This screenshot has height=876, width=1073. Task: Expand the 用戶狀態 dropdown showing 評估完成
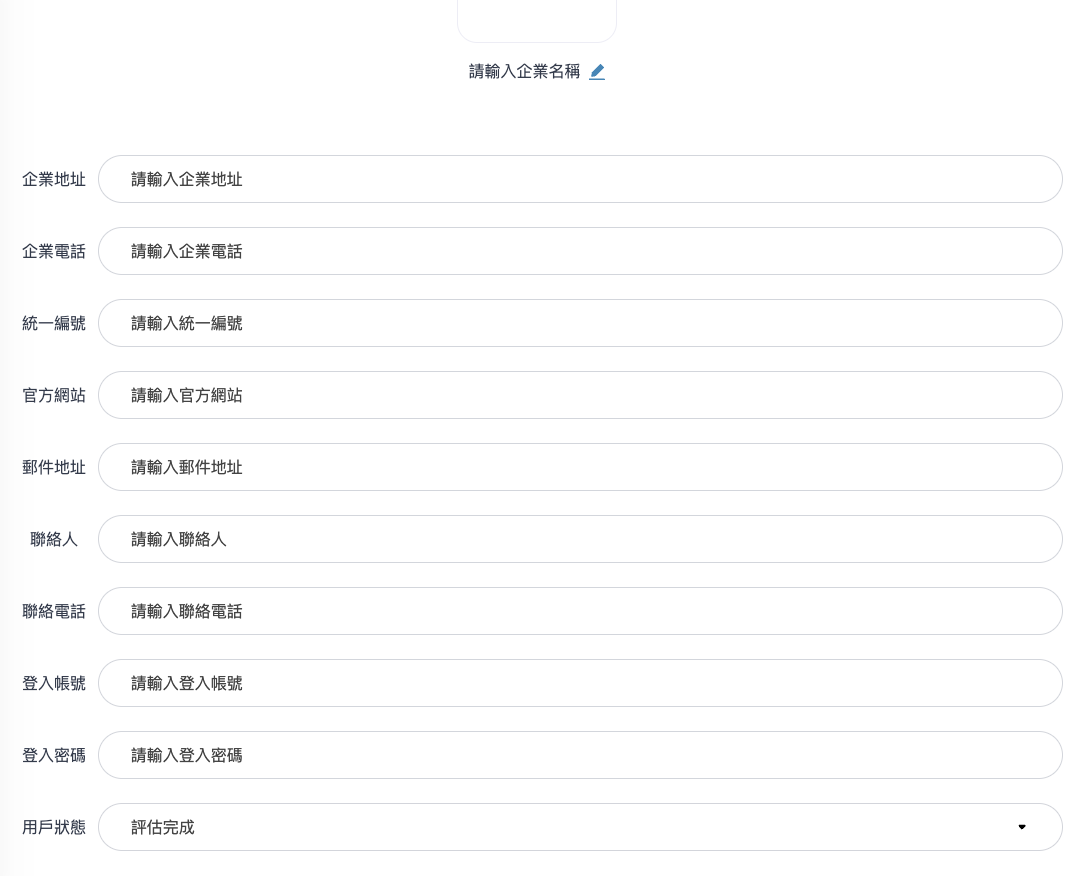[x=580, y=827]
